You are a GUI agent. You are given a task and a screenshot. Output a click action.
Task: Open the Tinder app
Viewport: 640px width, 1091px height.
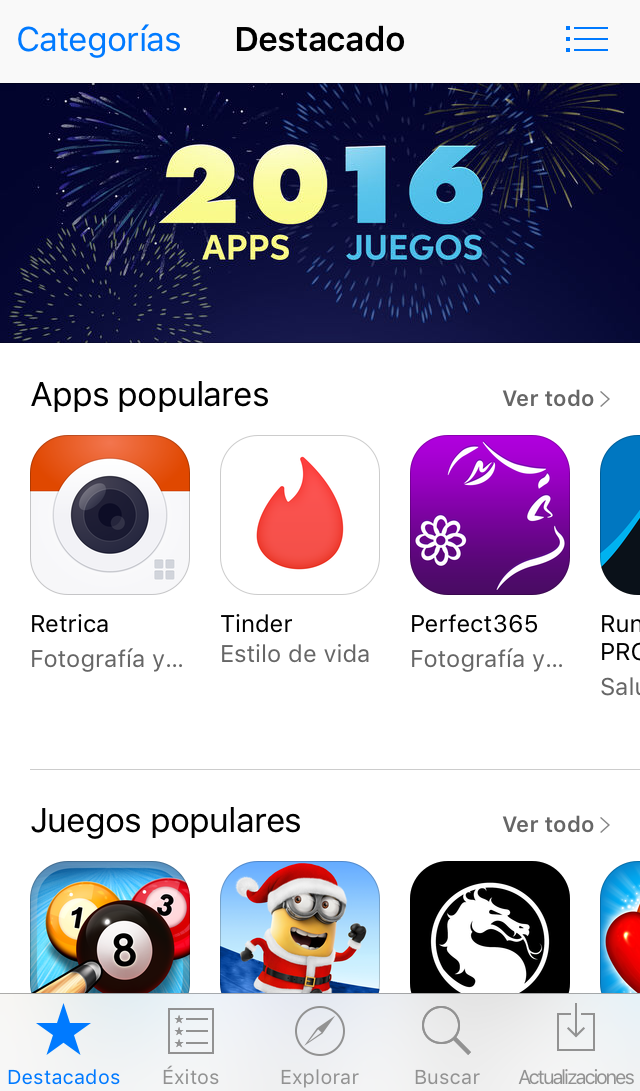tap(300, 515)
